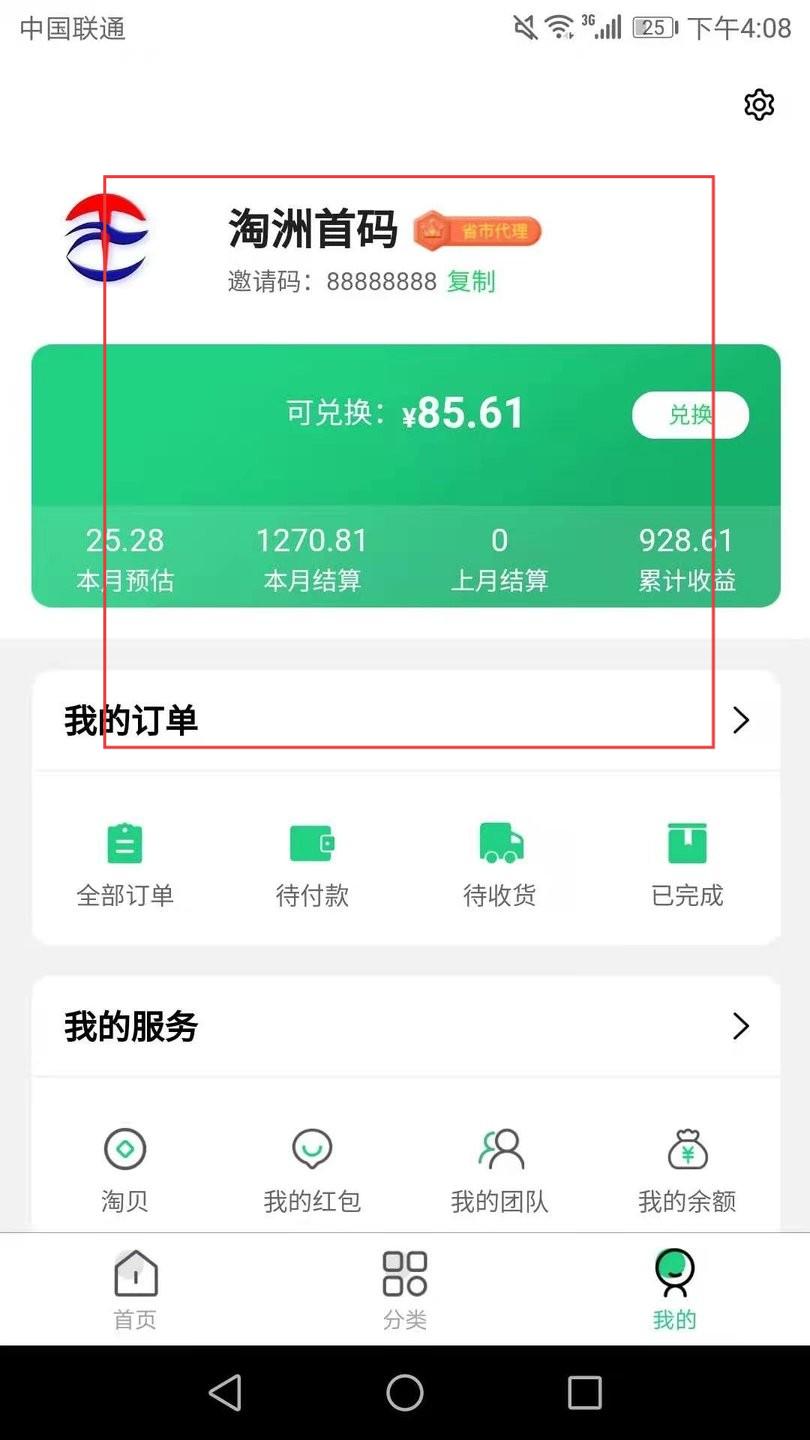
Task: Open 我的余额
Action: click(x=687, y=1171)
